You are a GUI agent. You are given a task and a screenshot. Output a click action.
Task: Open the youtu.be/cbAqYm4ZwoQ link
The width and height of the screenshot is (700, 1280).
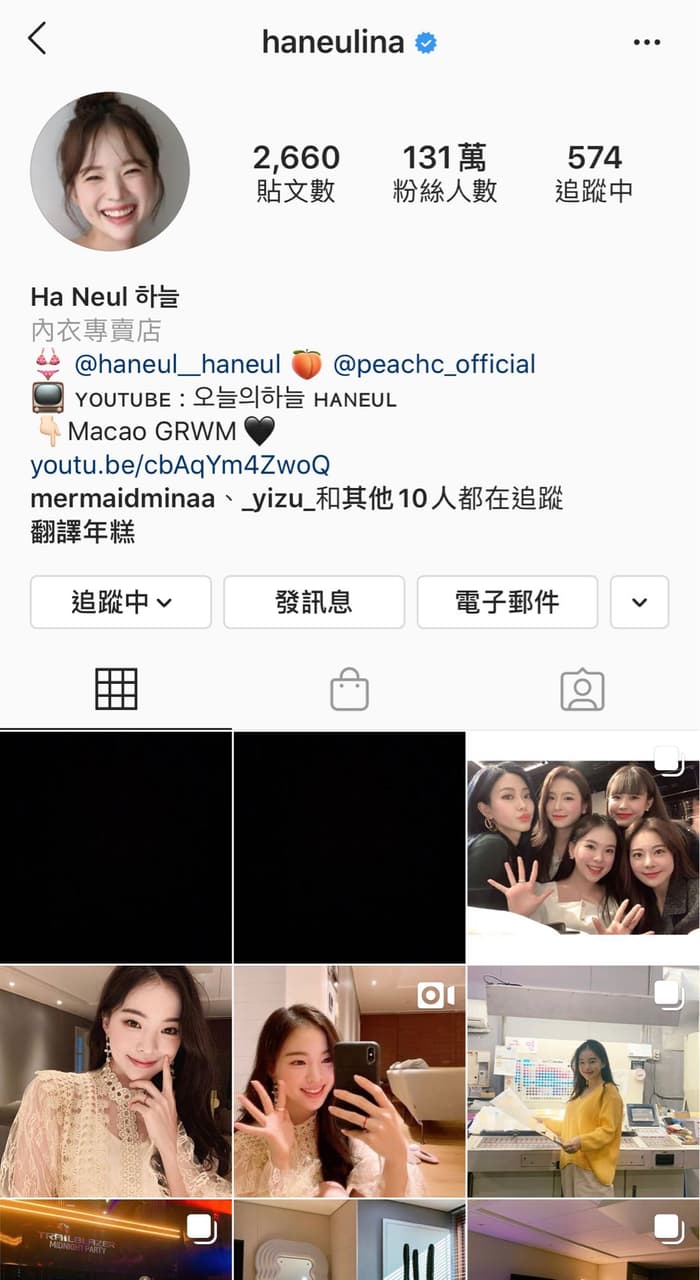(x=180, y=465)
